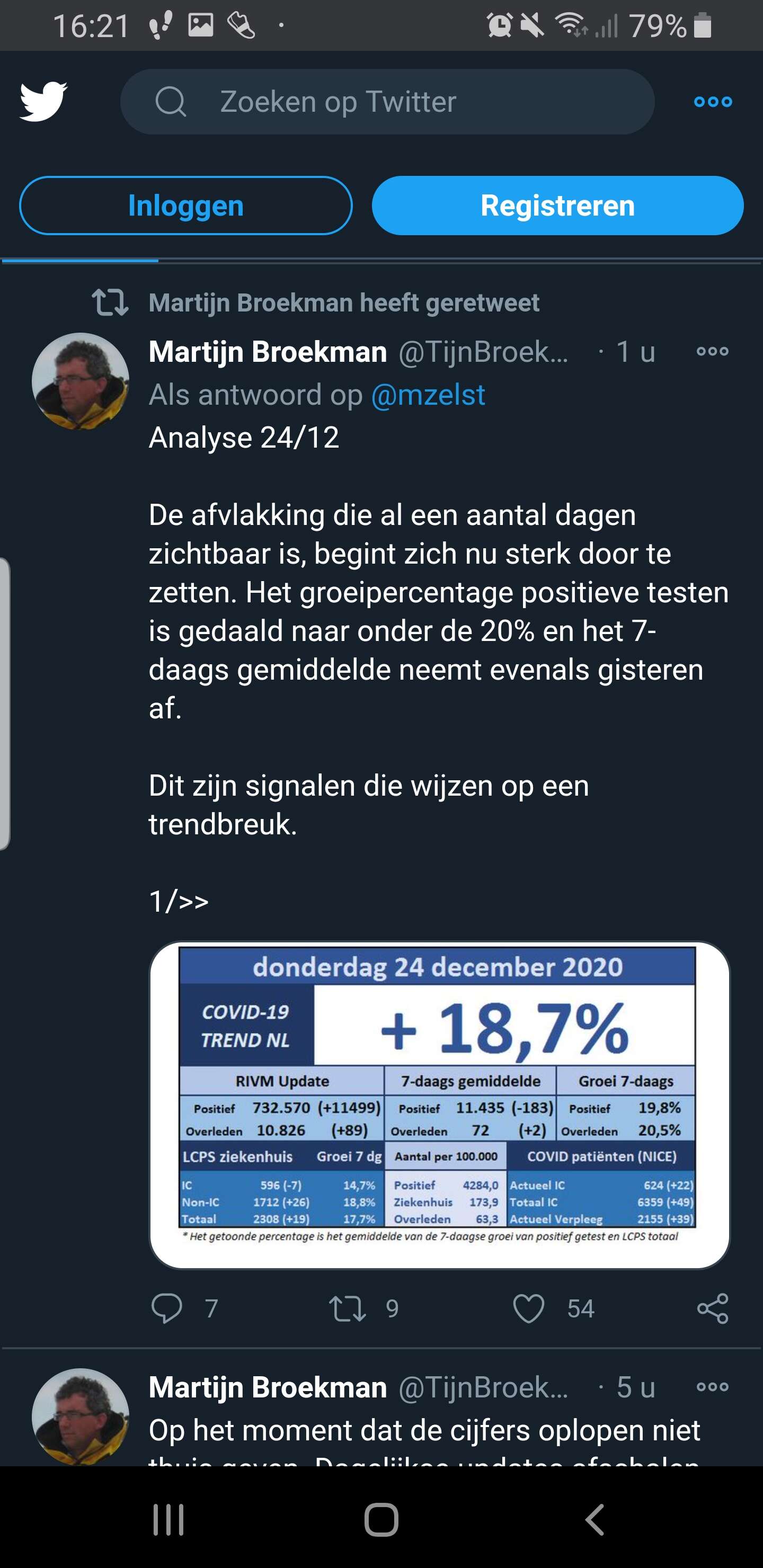Image resolution: width=763 pixels, height=1568 pixels.
Task: Open the overflow menu on the 1 u tweet
Action: click(712, 351)
